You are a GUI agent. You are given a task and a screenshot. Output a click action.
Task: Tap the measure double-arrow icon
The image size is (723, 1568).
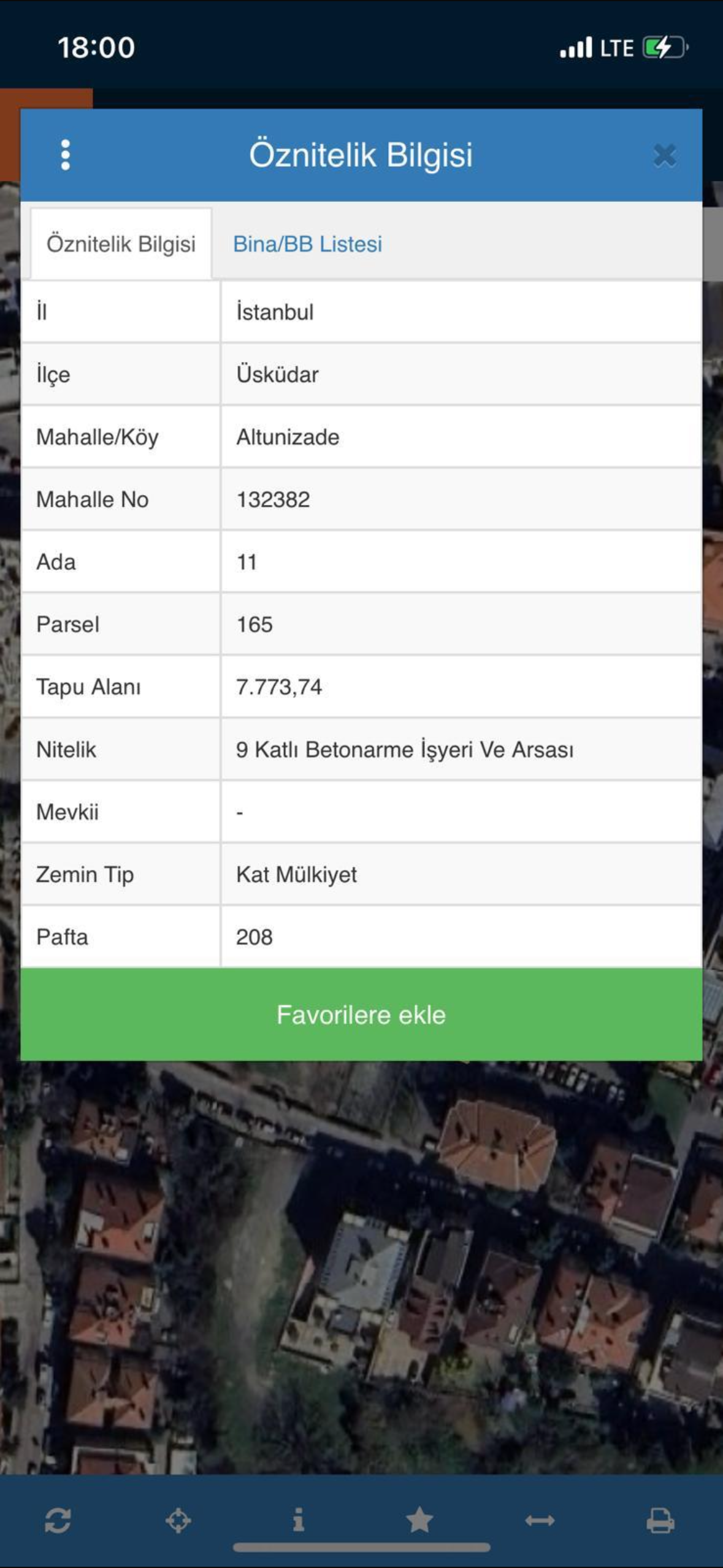(540, 1520)
